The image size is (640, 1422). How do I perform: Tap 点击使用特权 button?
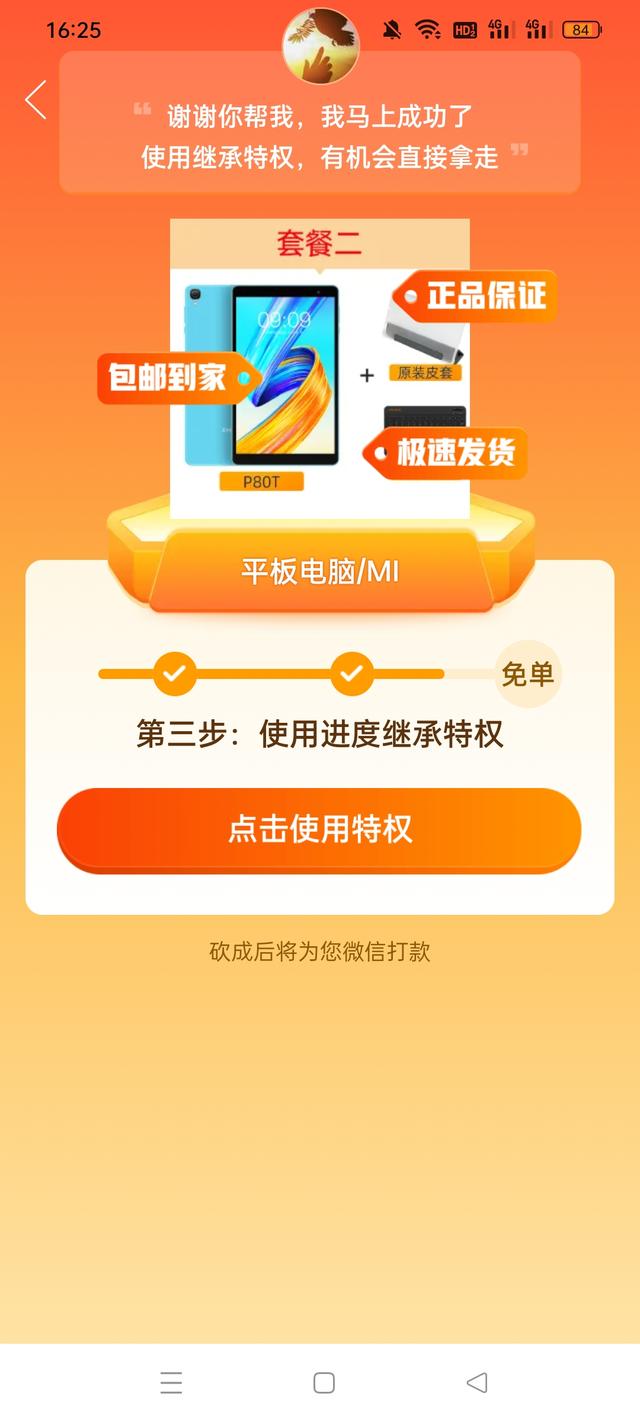point(319,830)
